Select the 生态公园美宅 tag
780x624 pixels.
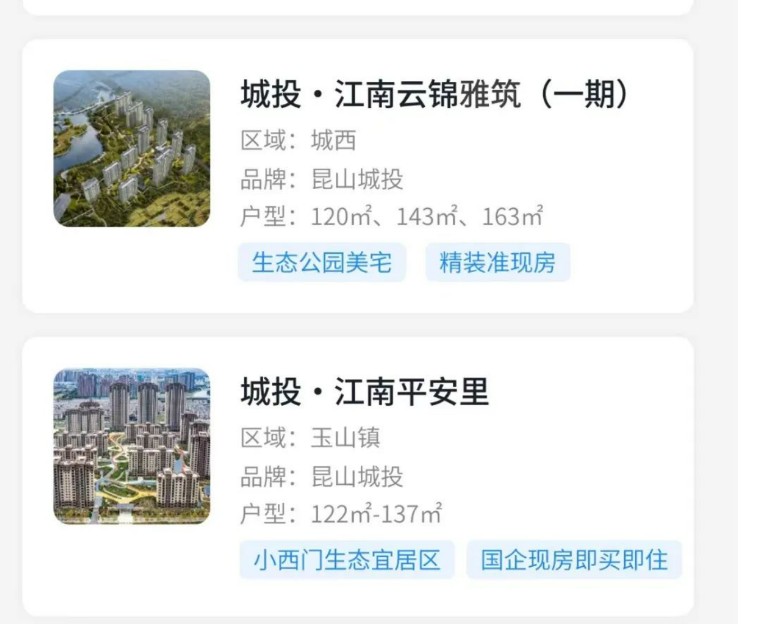(x=321, y=263)
